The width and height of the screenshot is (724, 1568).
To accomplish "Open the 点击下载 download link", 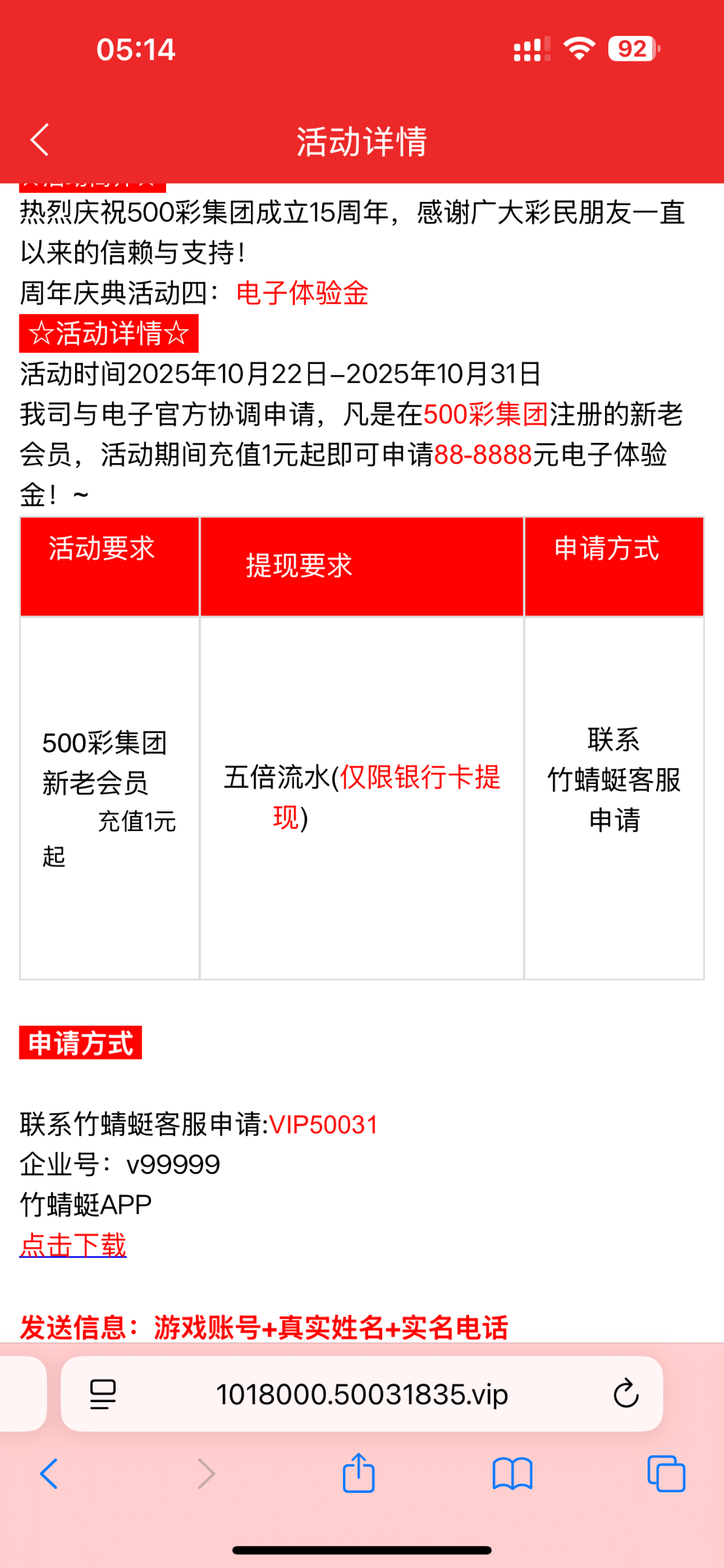I will [x=73, y=1245].
